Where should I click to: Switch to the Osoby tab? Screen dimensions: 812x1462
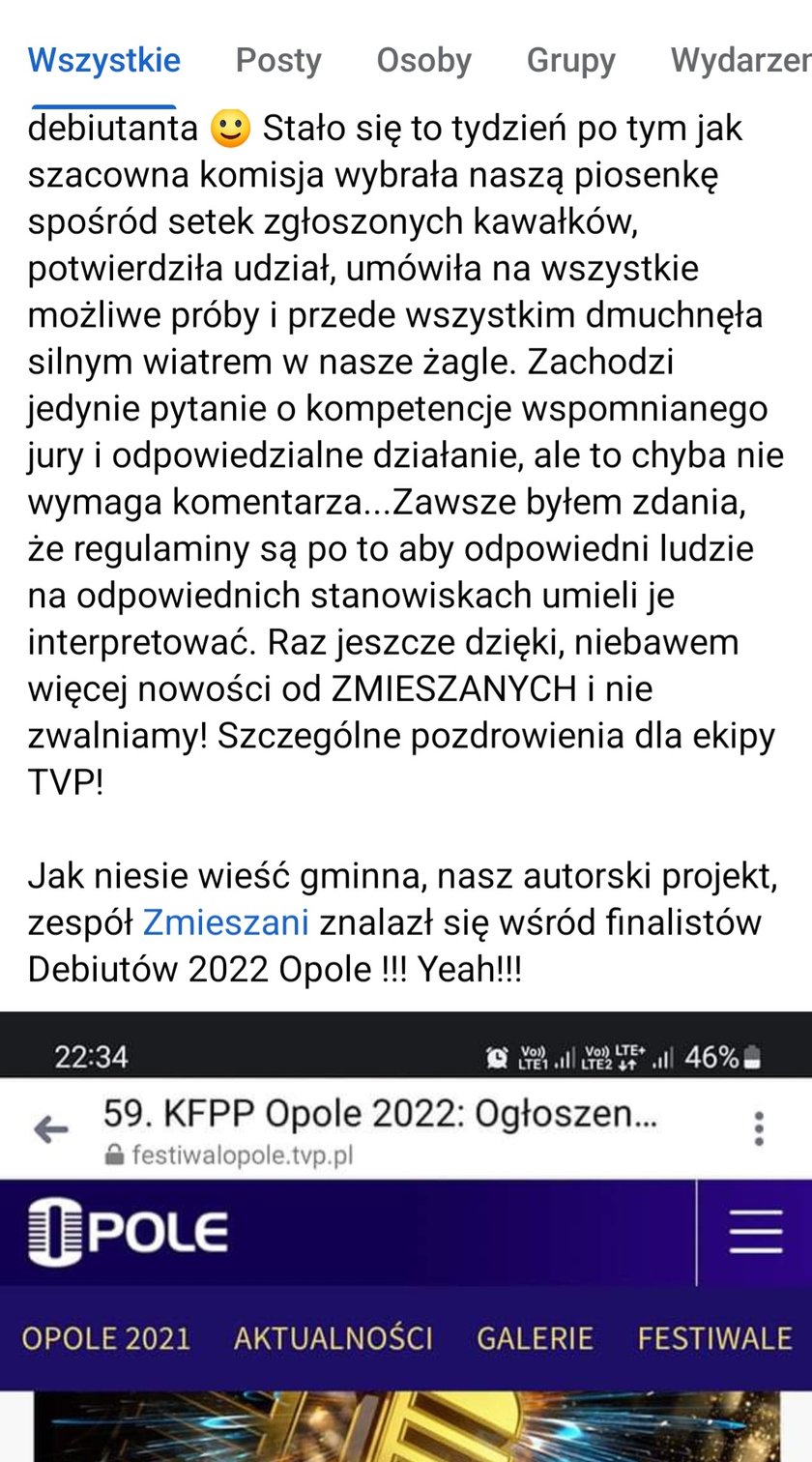coord(423,60)
